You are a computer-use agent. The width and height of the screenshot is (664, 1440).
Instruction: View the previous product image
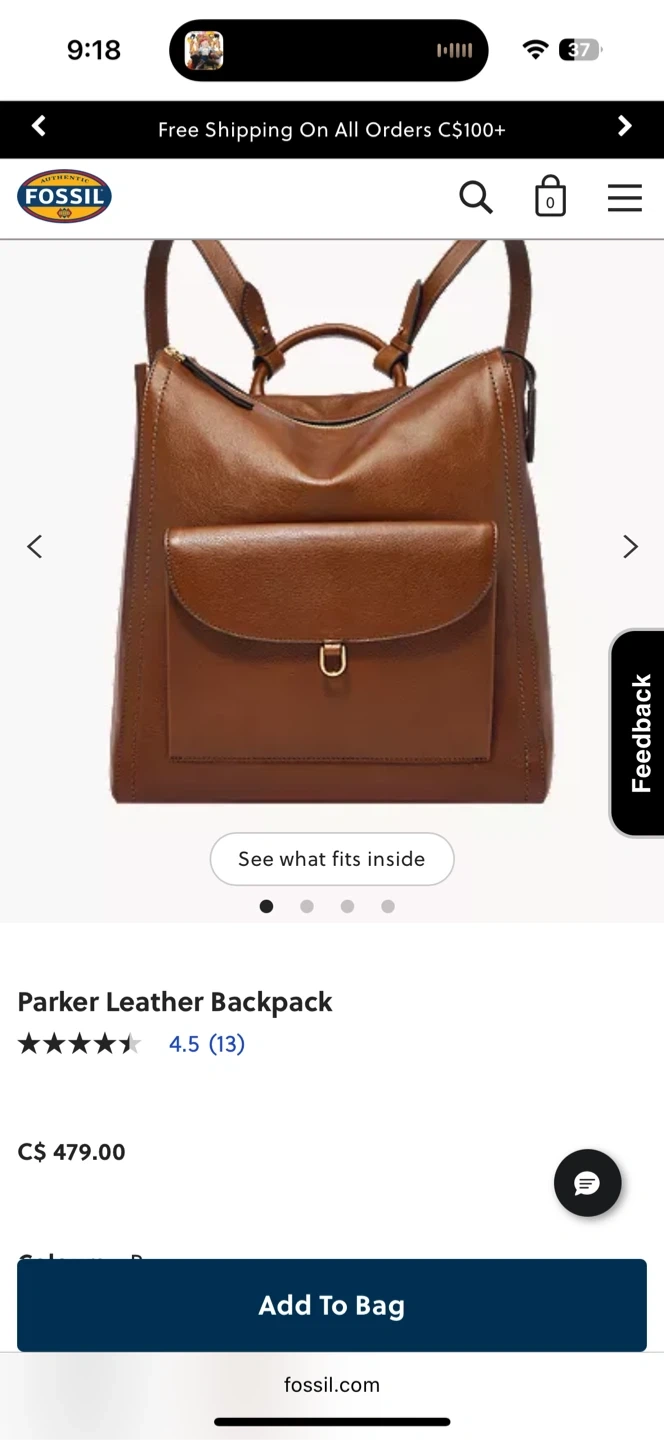[x=35, y=546]
